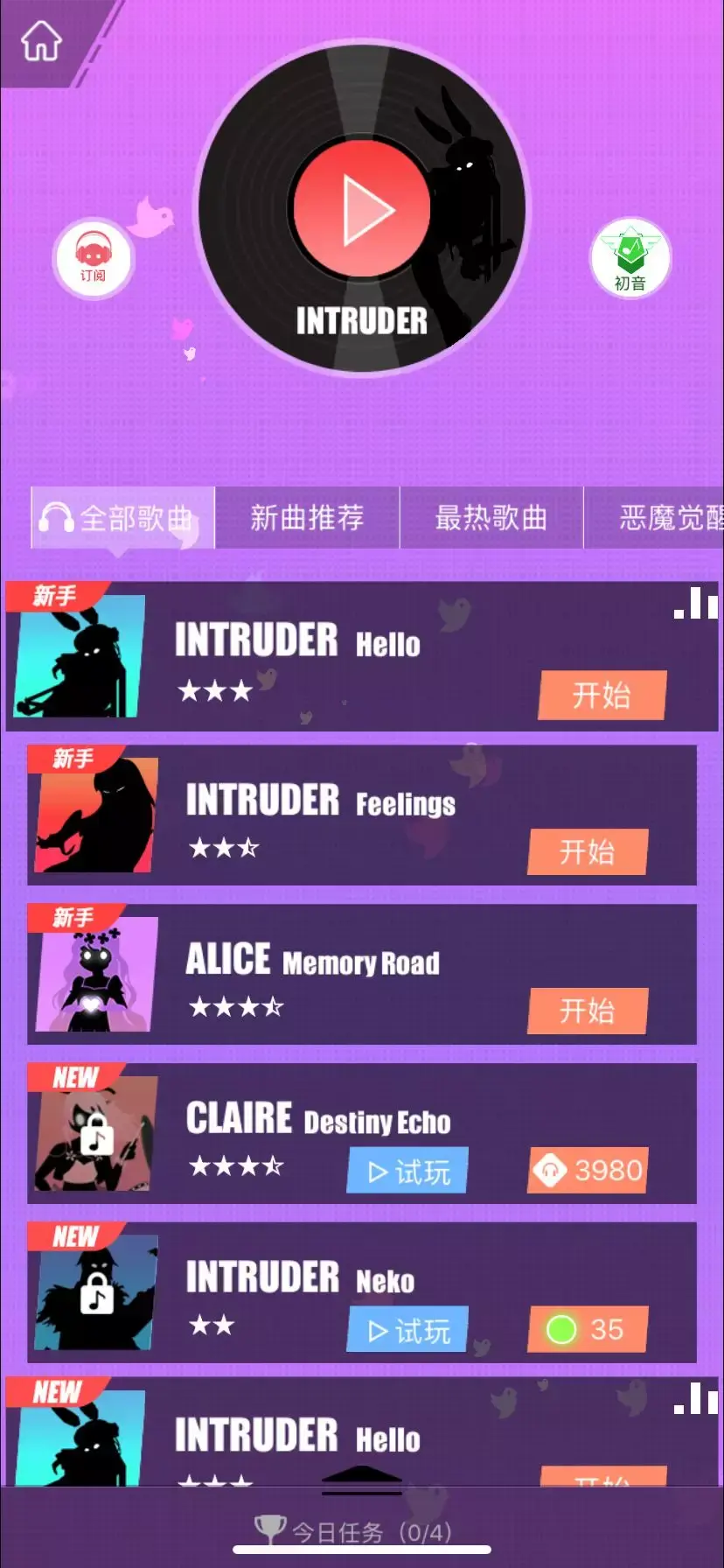Start ALICE Memory Road with 开始
The width and height of the screenshot is (724, 1568).
588,1011
